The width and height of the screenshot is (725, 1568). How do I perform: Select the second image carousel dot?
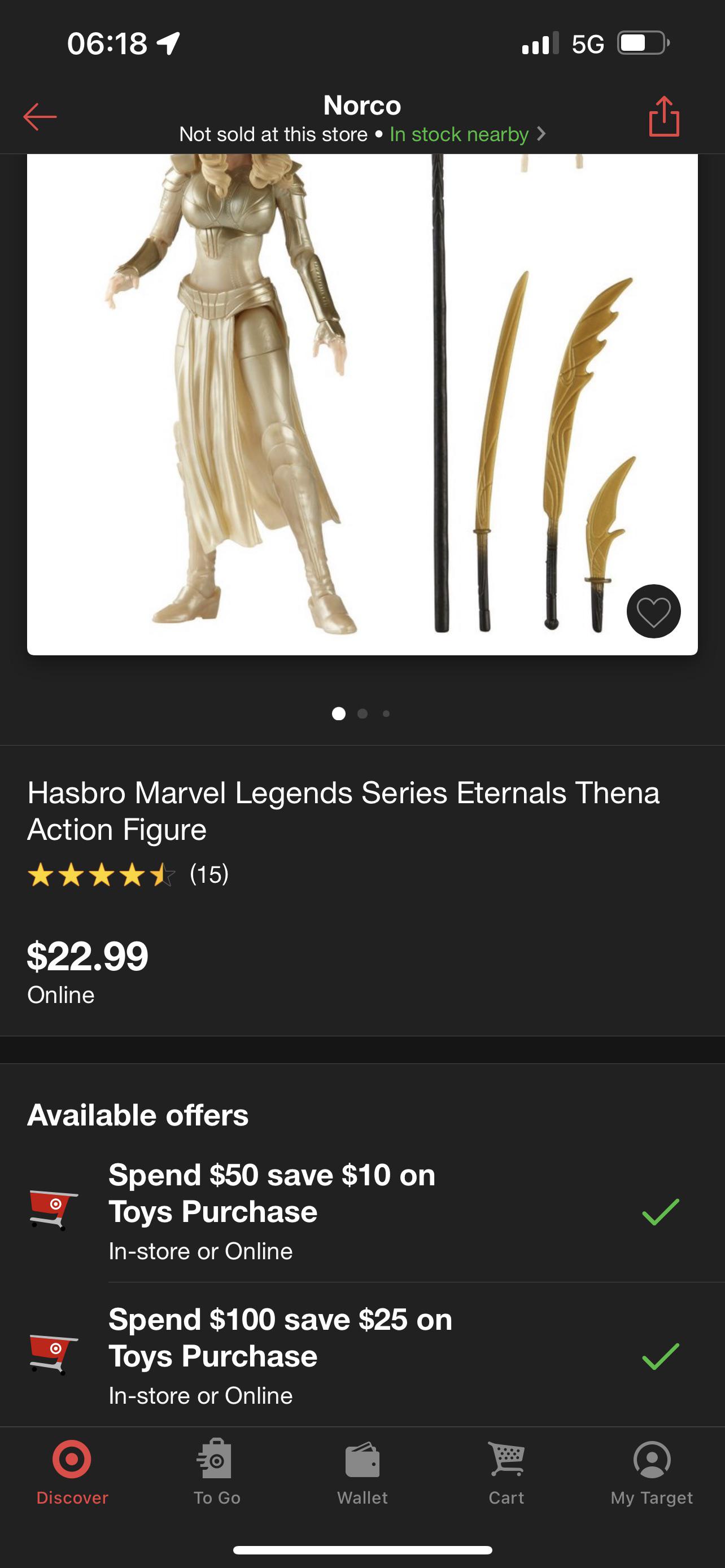coord(362,713)
